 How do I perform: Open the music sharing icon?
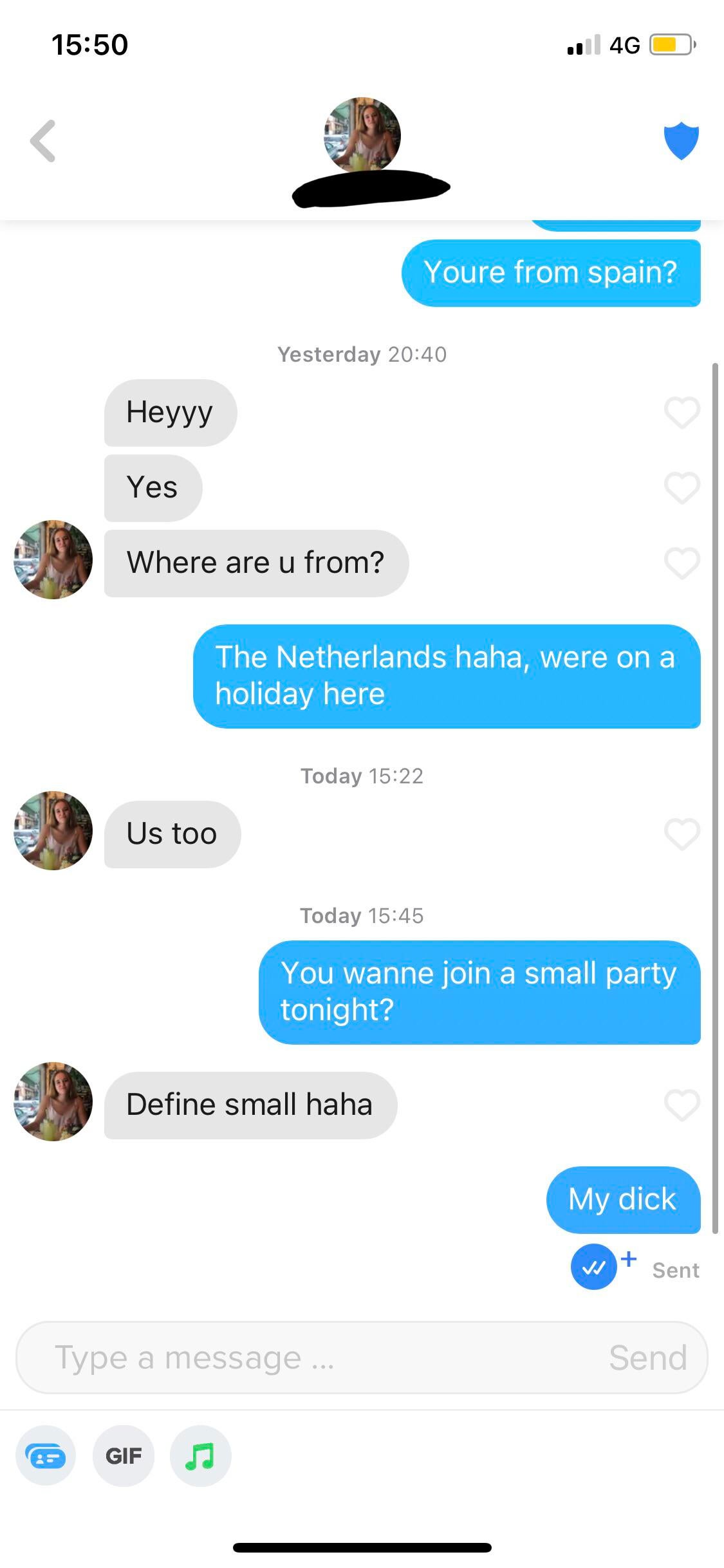click(x=200, y=1456)
